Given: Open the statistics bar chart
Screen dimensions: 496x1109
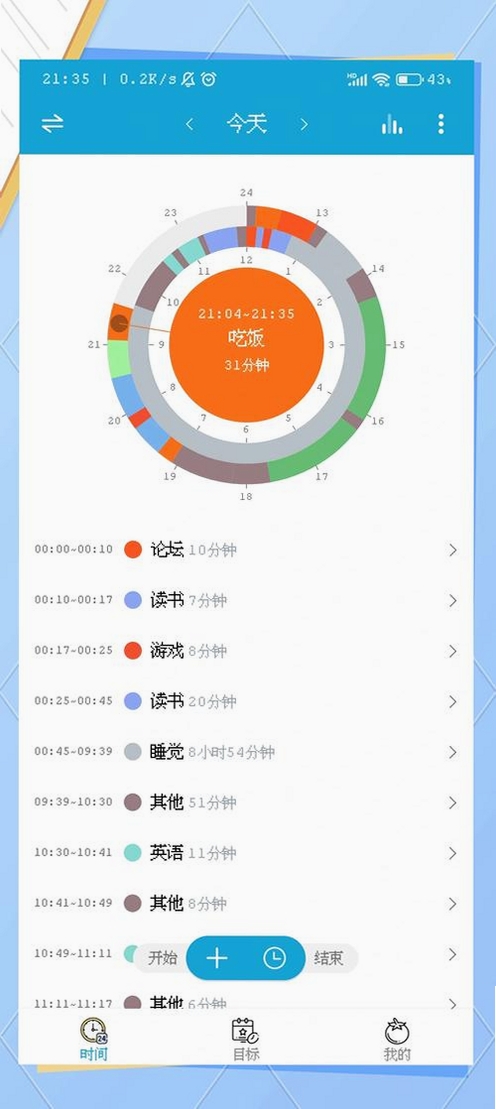Looking at the screenshot, I should coord(391,124).
